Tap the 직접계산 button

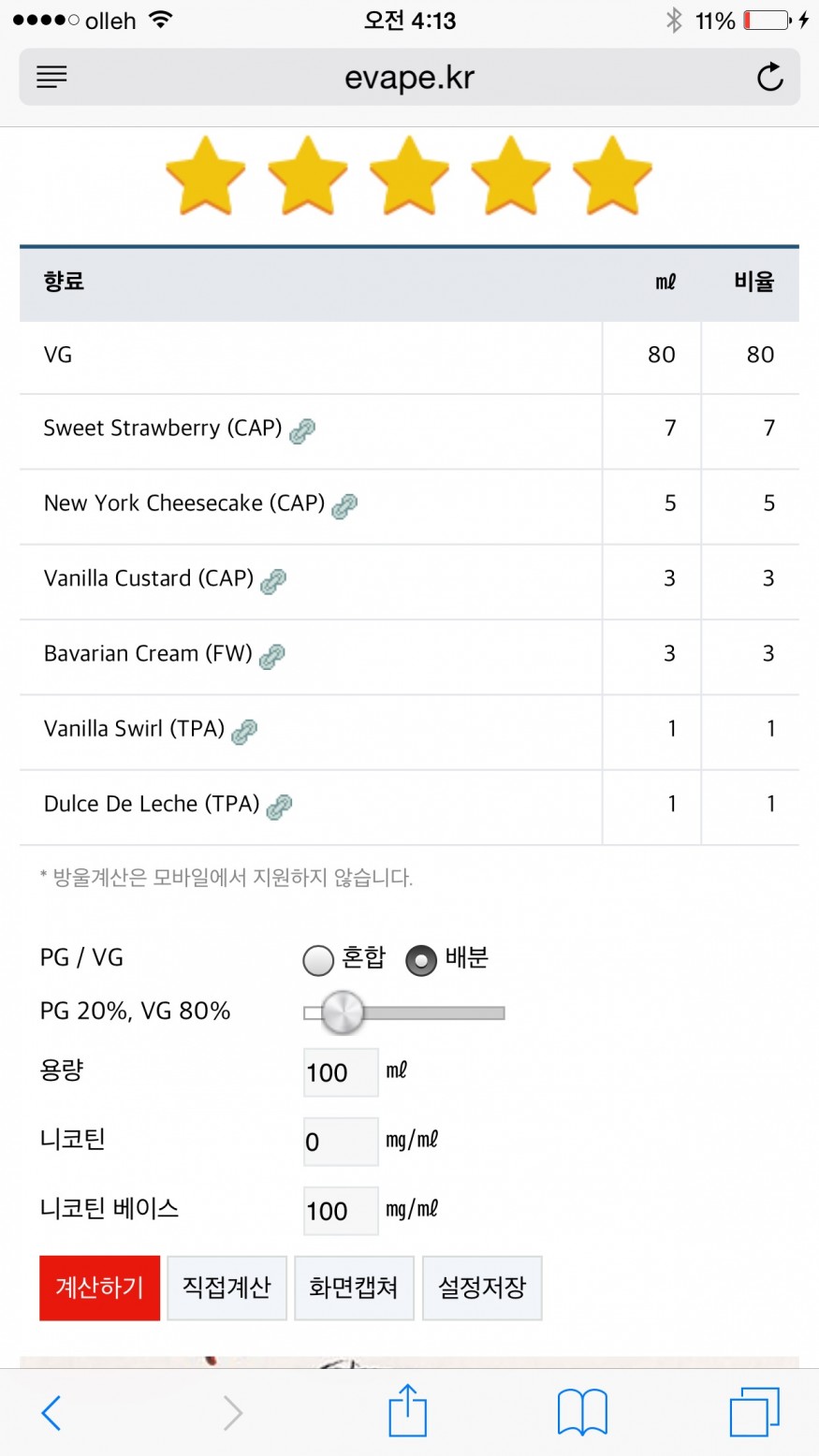pyautogui.click(x=227, y=1288)
